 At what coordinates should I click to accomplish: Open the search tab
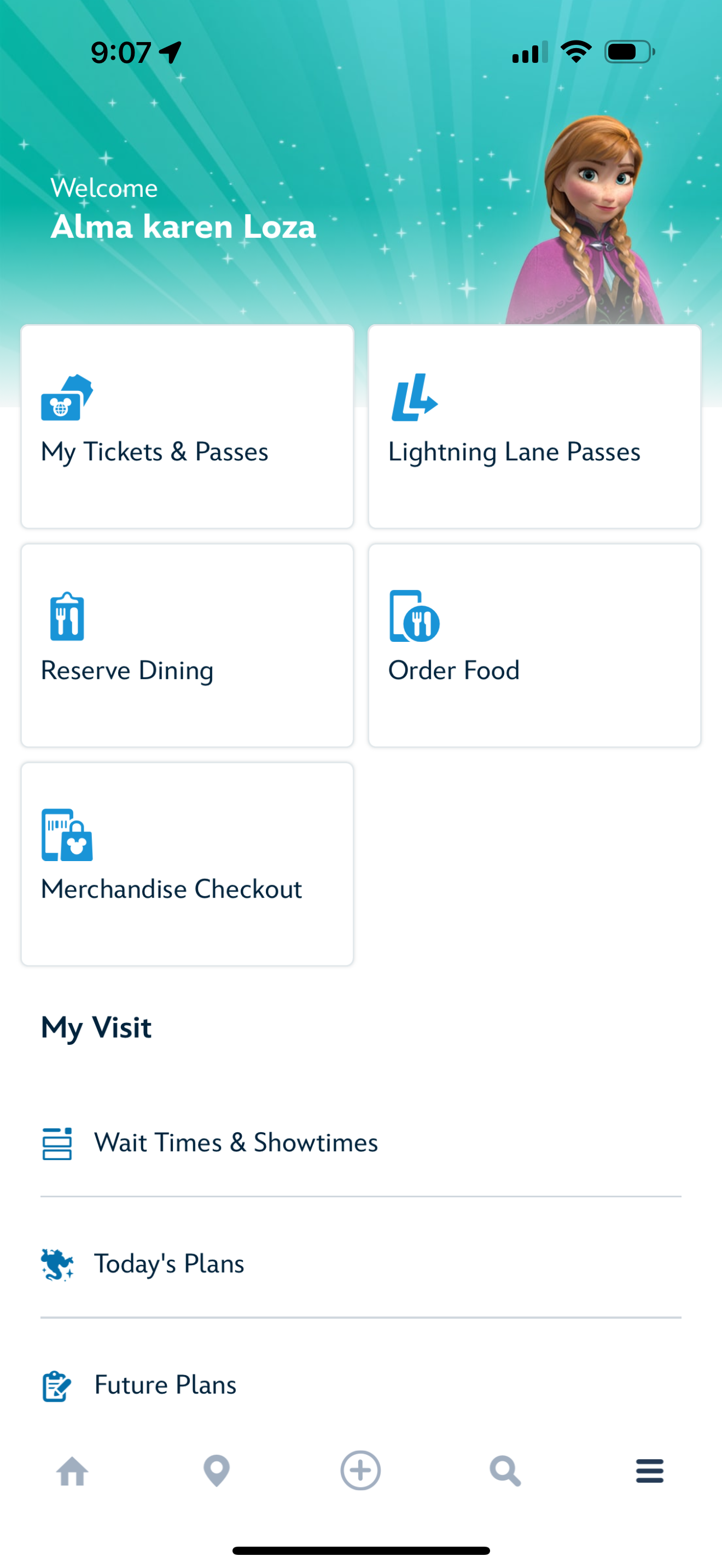(x=505, y=1471)
